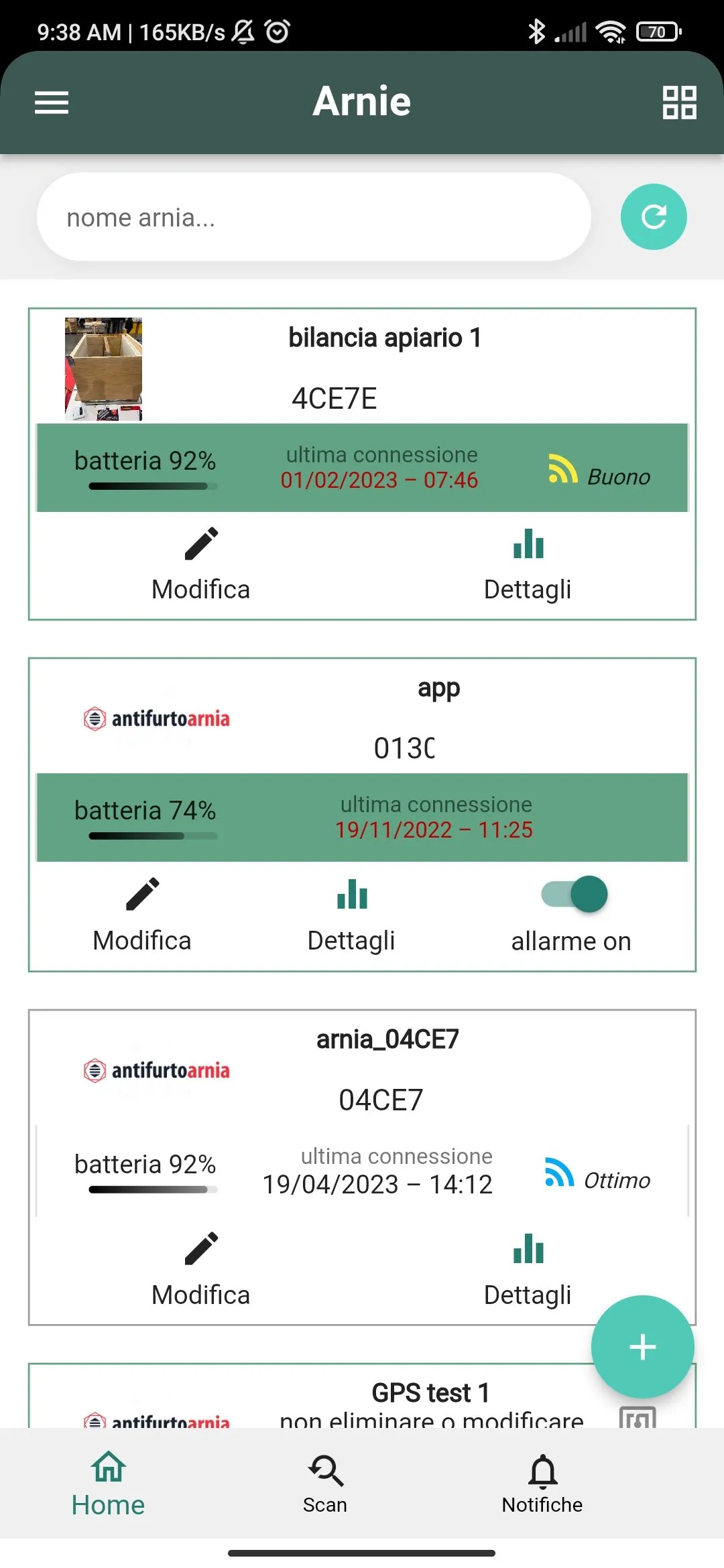Show Dettagli for arnia_04CE7
Image resolution: width=724 pixels, height=1568 pixels.
coord(528,1269)
